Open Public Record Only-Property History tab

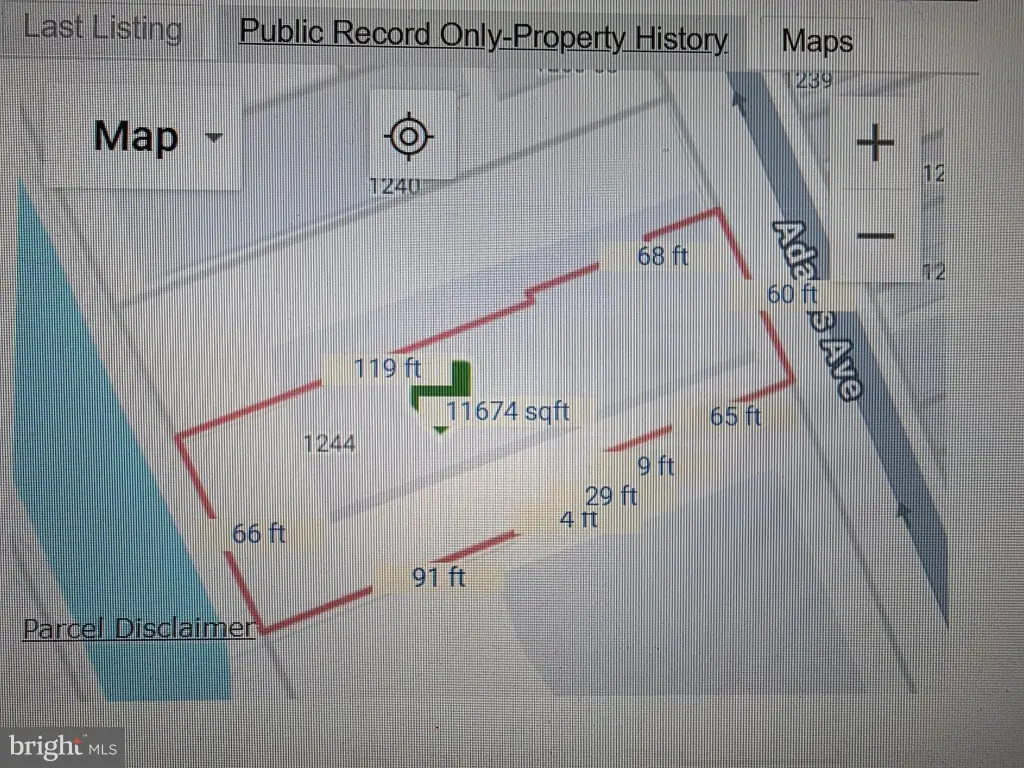click(x=483, y=37)
